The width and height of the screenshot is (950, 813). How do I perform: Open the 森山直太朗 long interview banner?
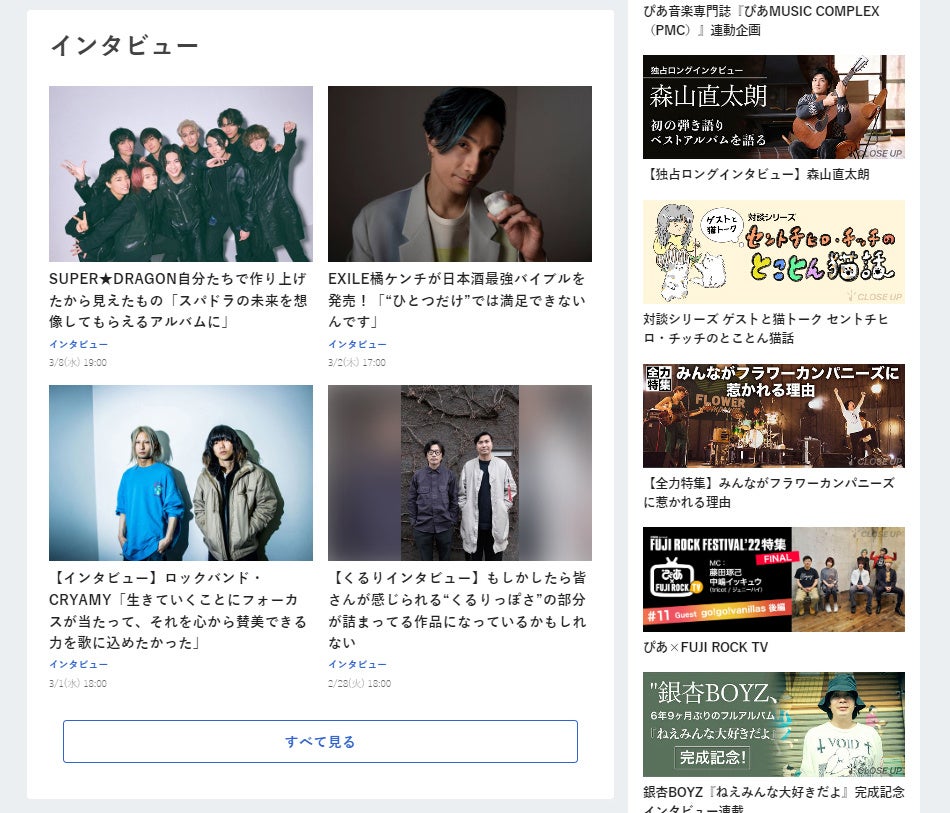pyautogui.click(x=773, y=107)
